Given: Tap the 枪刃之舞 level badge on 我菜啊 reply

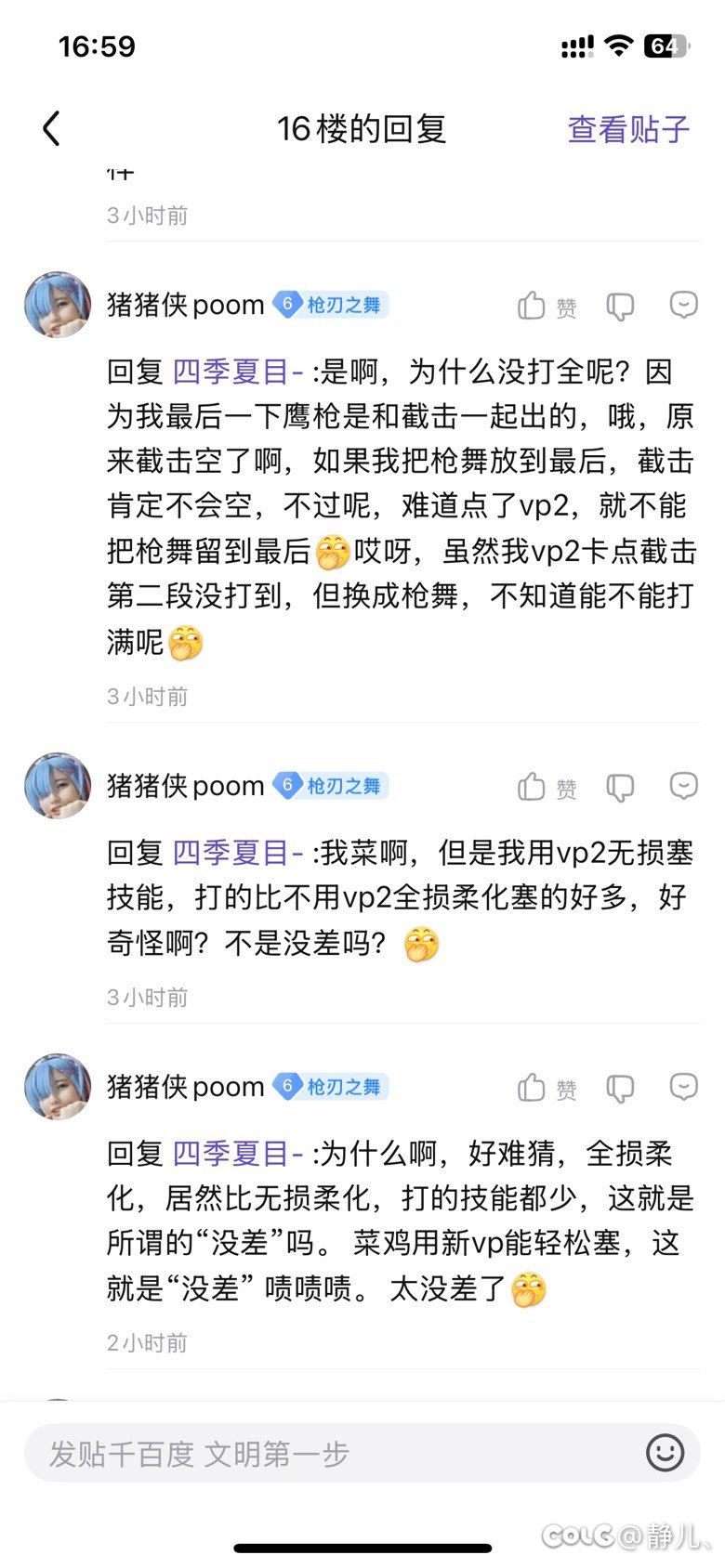Looking at the screenshot, I should pos(331,786).
